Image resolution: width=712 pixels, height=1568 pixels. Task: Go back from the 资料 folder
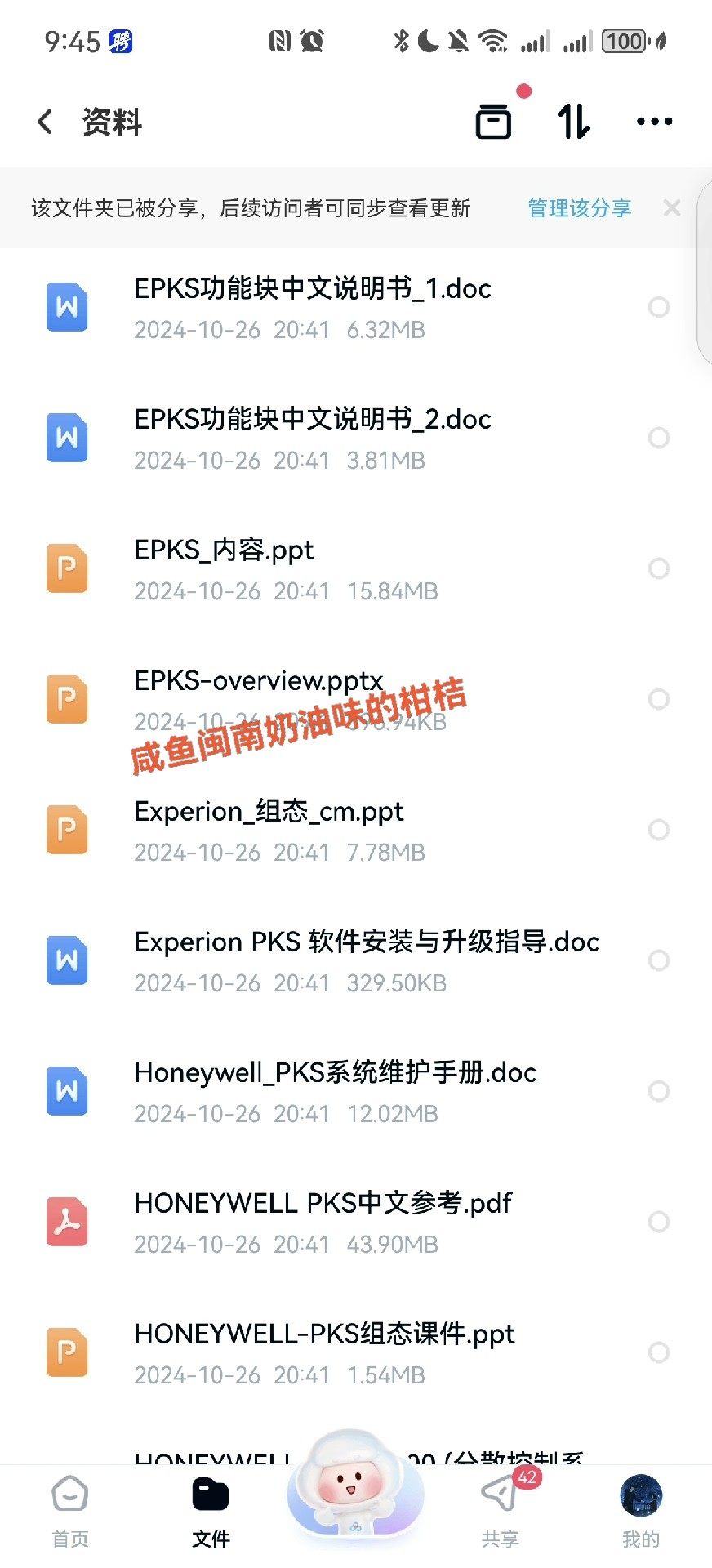[x=46, y=122]
